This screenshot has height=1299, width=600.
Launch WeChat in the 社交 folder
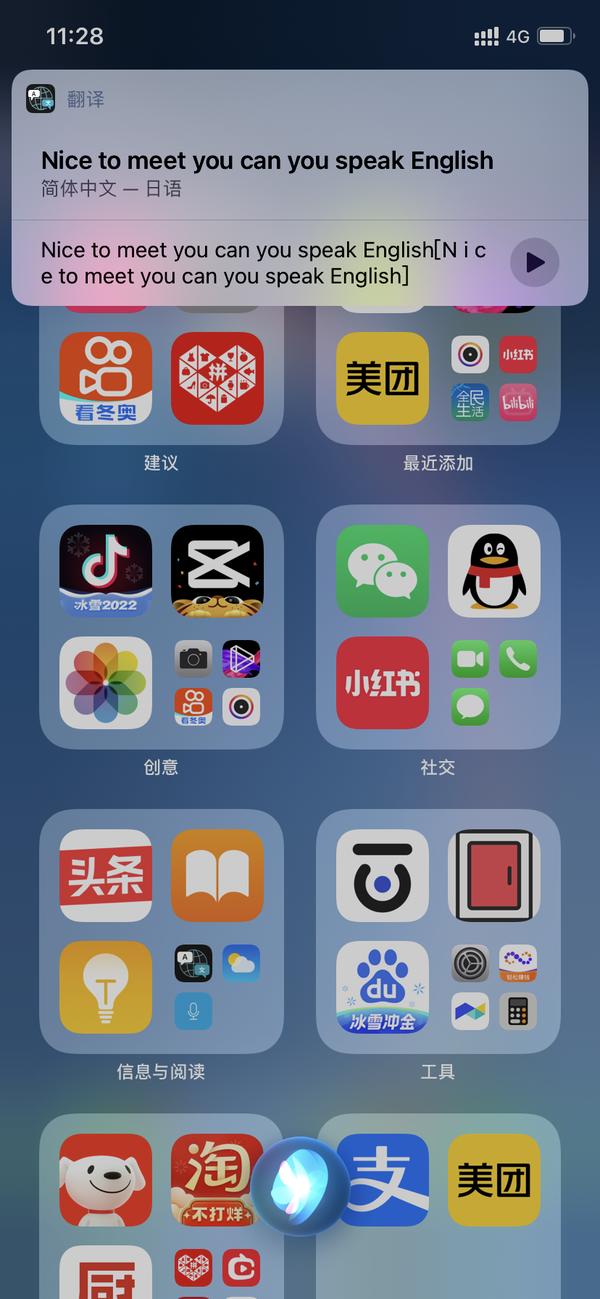[x=382, y=571]
